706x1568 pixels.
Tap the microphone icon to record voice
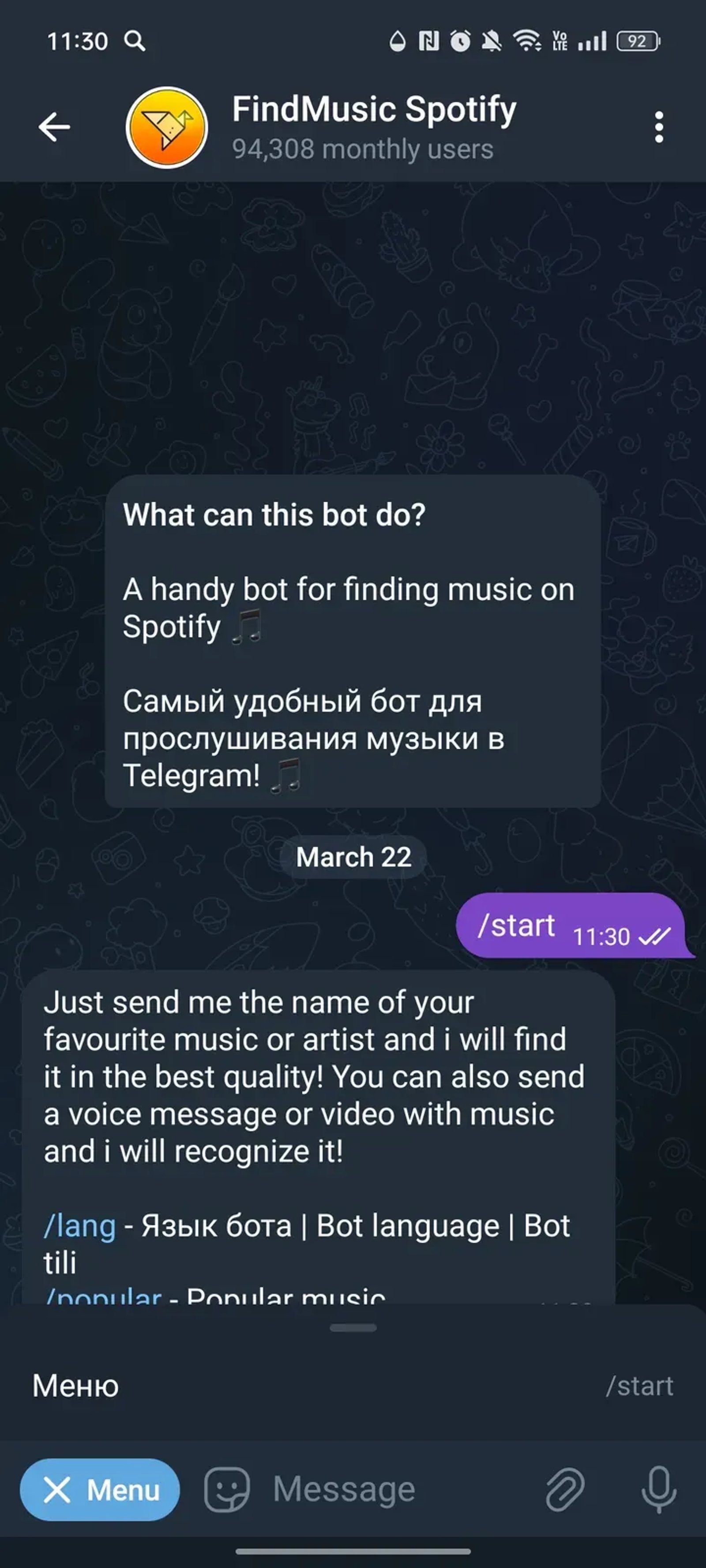658,1489
